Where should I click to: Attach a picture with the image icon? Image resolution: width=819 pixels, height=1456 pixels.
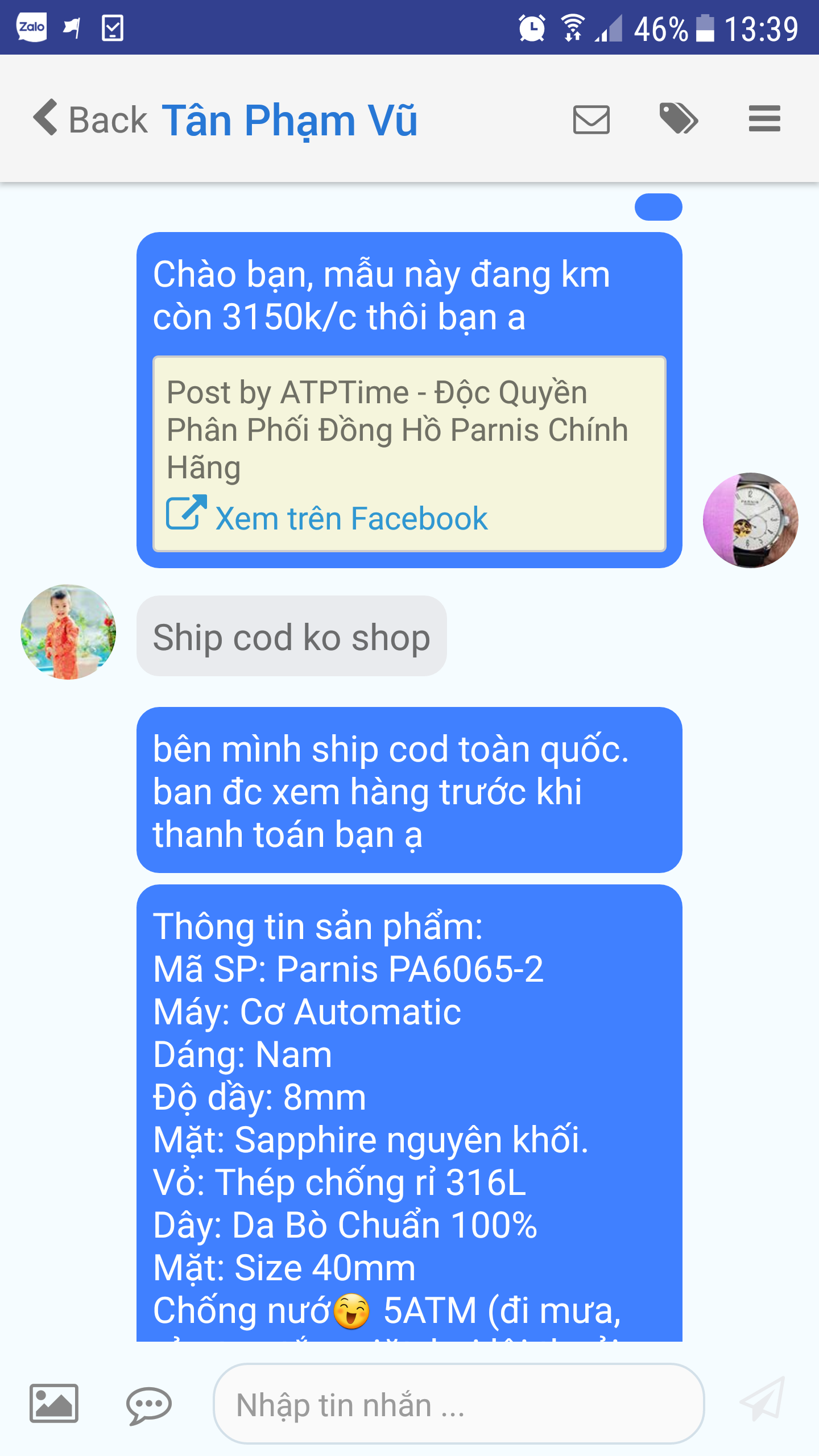click(54, 1403)
